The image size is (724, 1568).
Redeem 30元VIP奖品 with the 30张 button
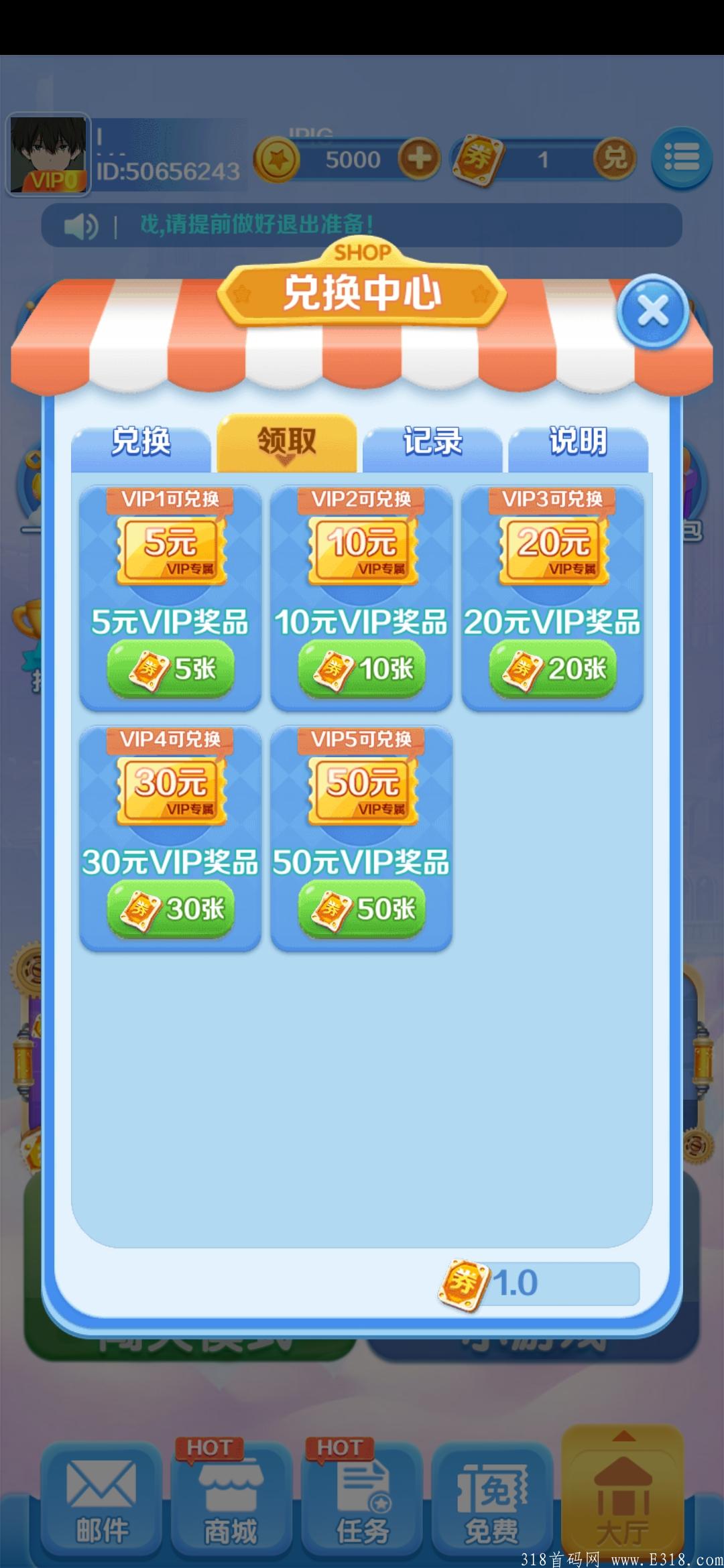[x=171, y=909]
